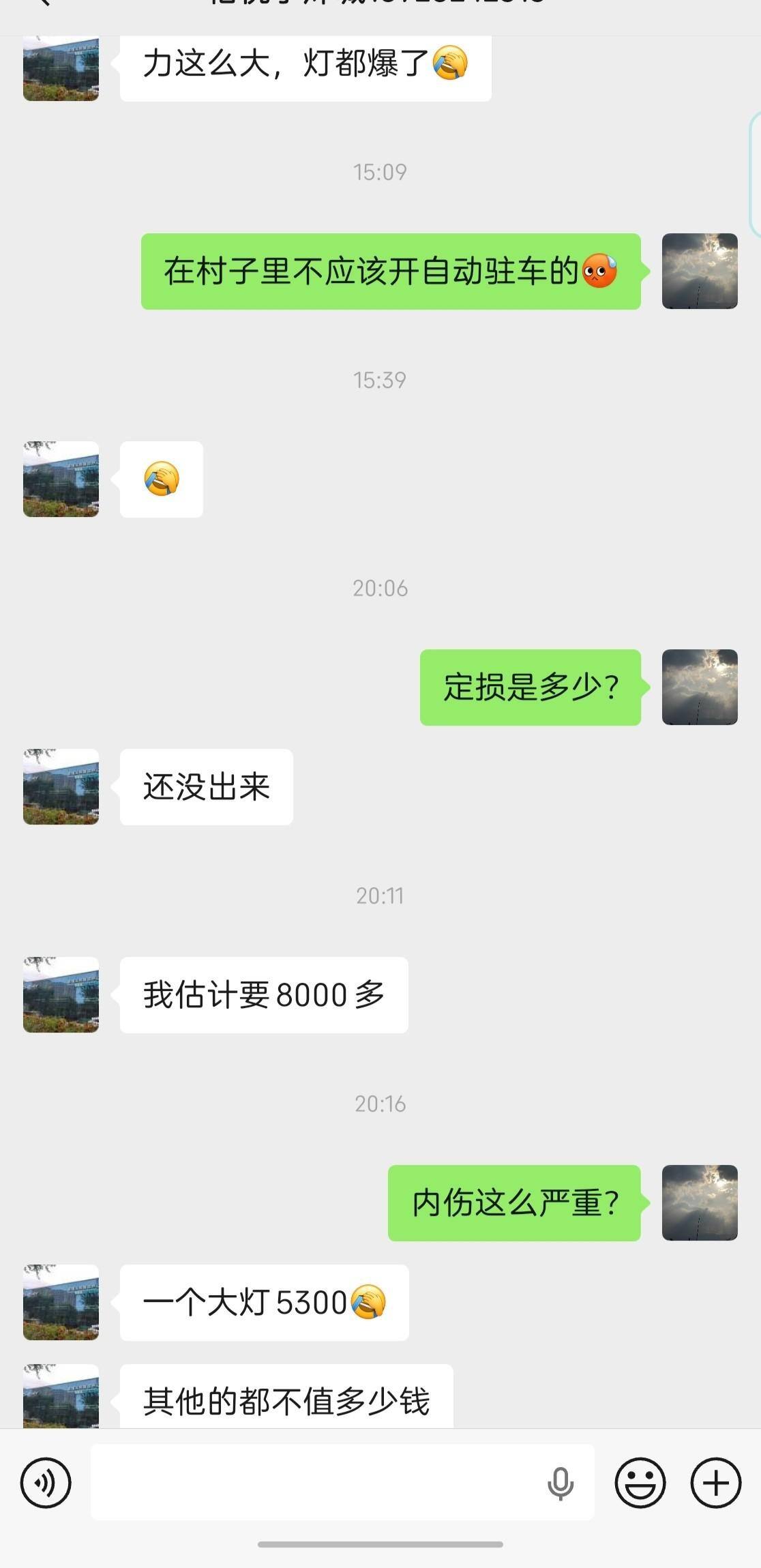Tap own avatar beside "内伤这么严重?"
The height and width of the screenshot is (1568, 761).
tap(700, 1202)
